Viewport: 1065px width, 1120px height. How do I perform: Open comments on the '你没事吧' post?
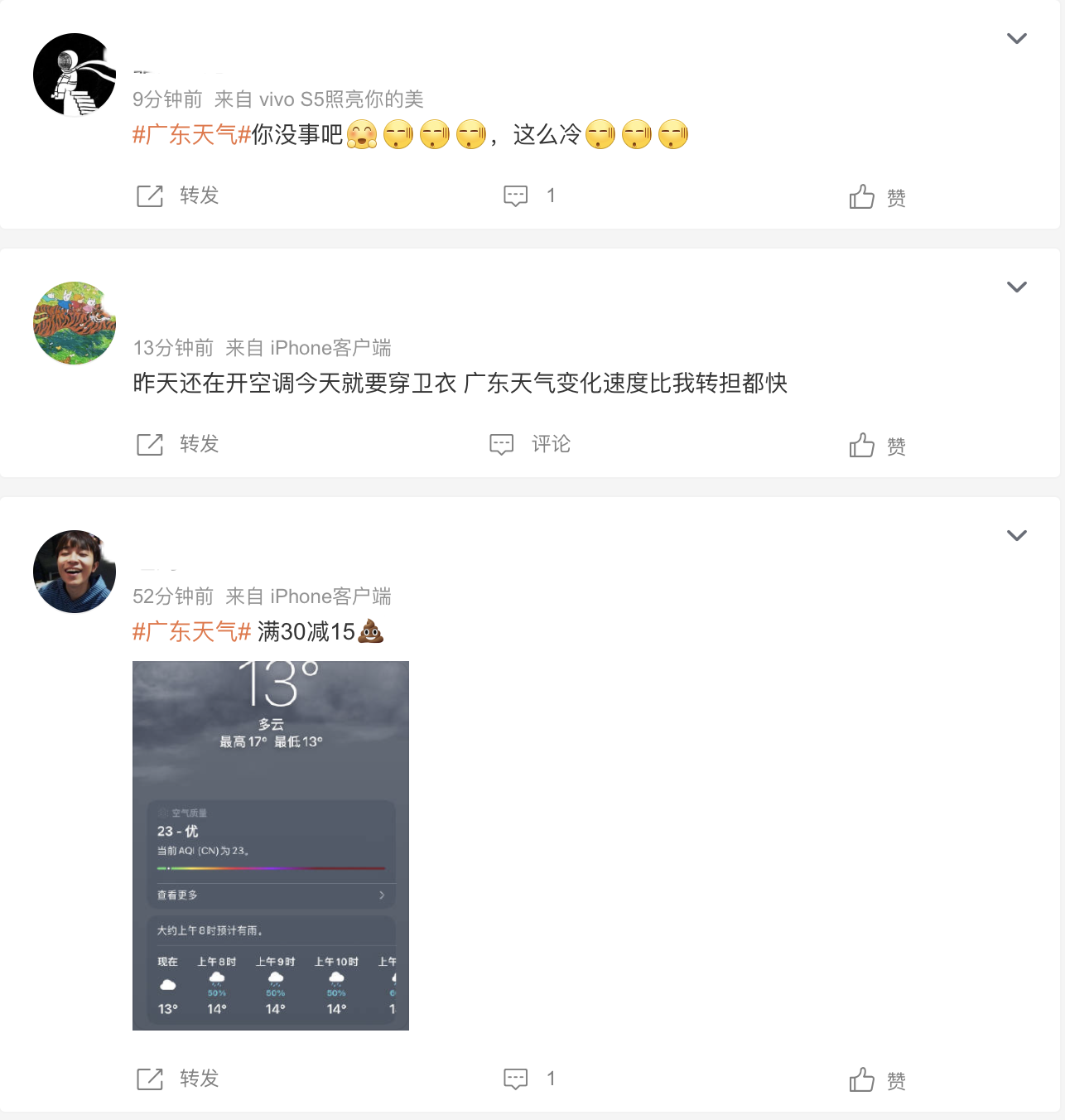click(x=528, y=196)
